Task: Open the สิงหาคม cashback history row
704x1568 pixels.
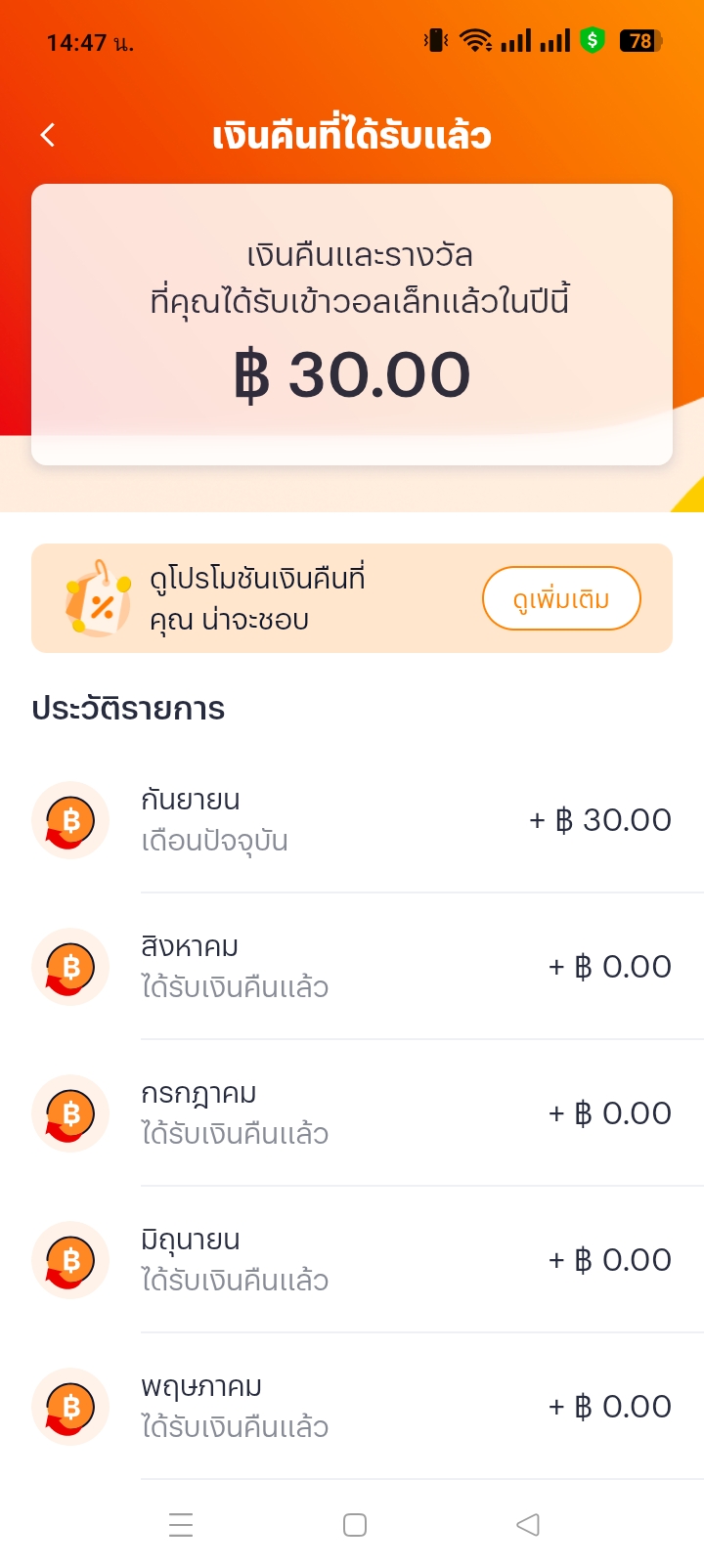Action: [352, 967]
